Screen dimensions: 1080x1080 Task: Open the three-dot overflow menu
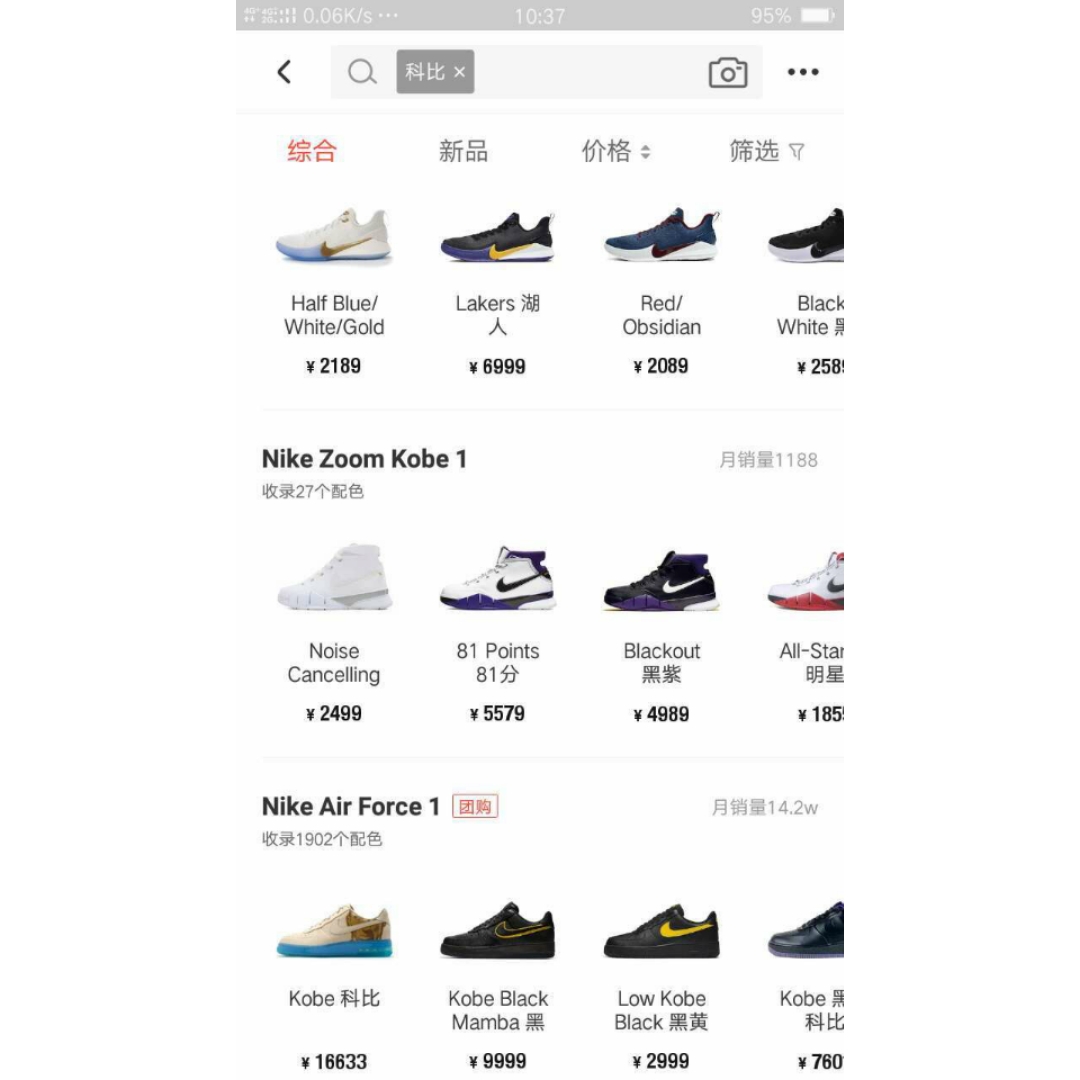[802, 72]
